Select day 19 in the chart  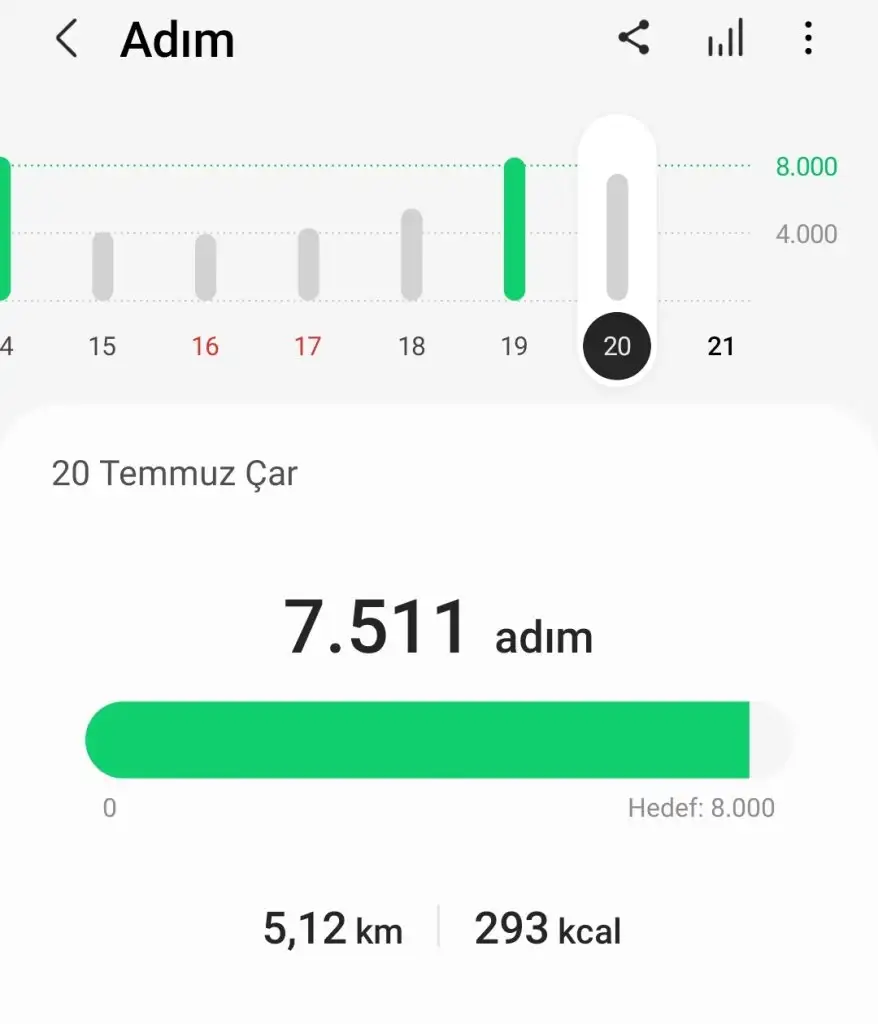click(514, 346)
